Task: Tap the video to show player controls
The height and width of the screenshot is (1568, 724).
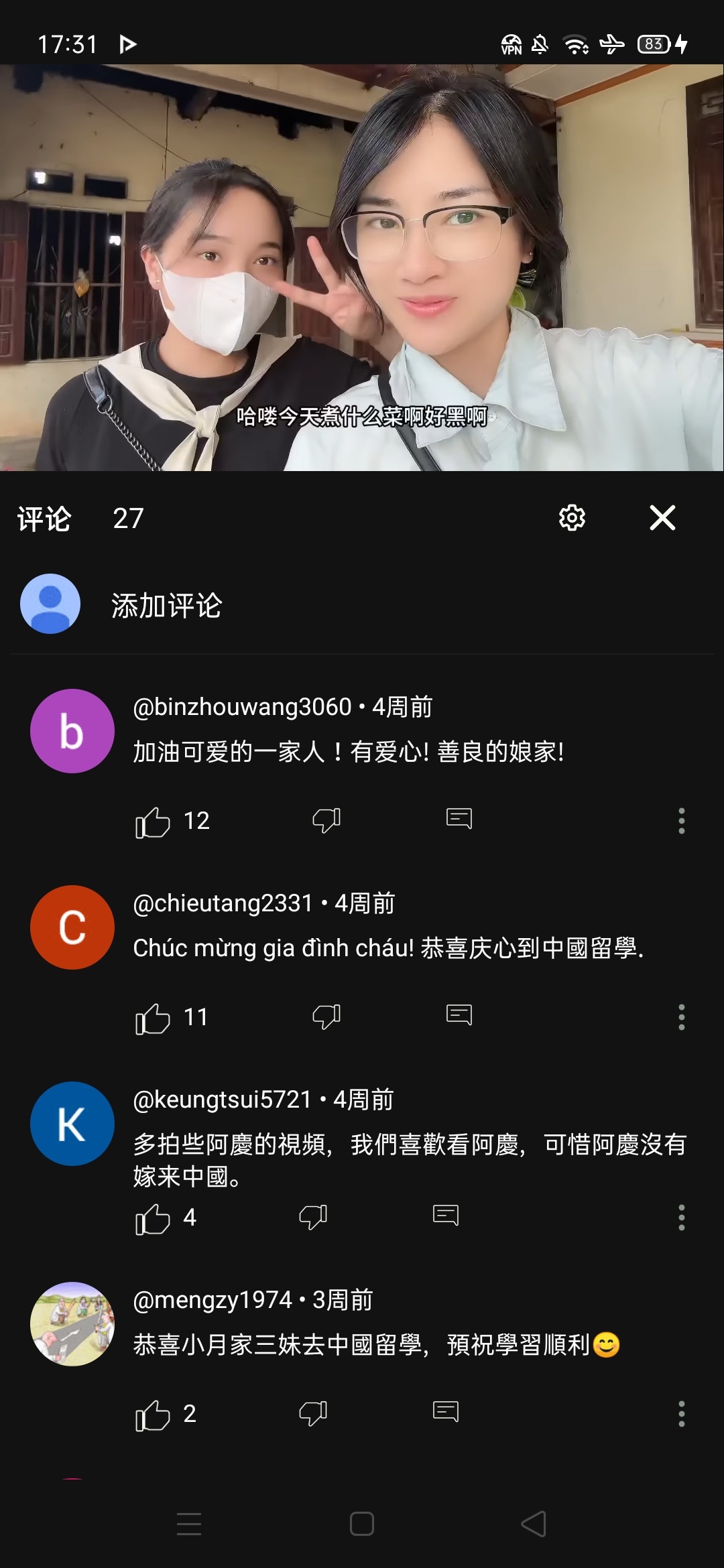Action: (362, 268)
